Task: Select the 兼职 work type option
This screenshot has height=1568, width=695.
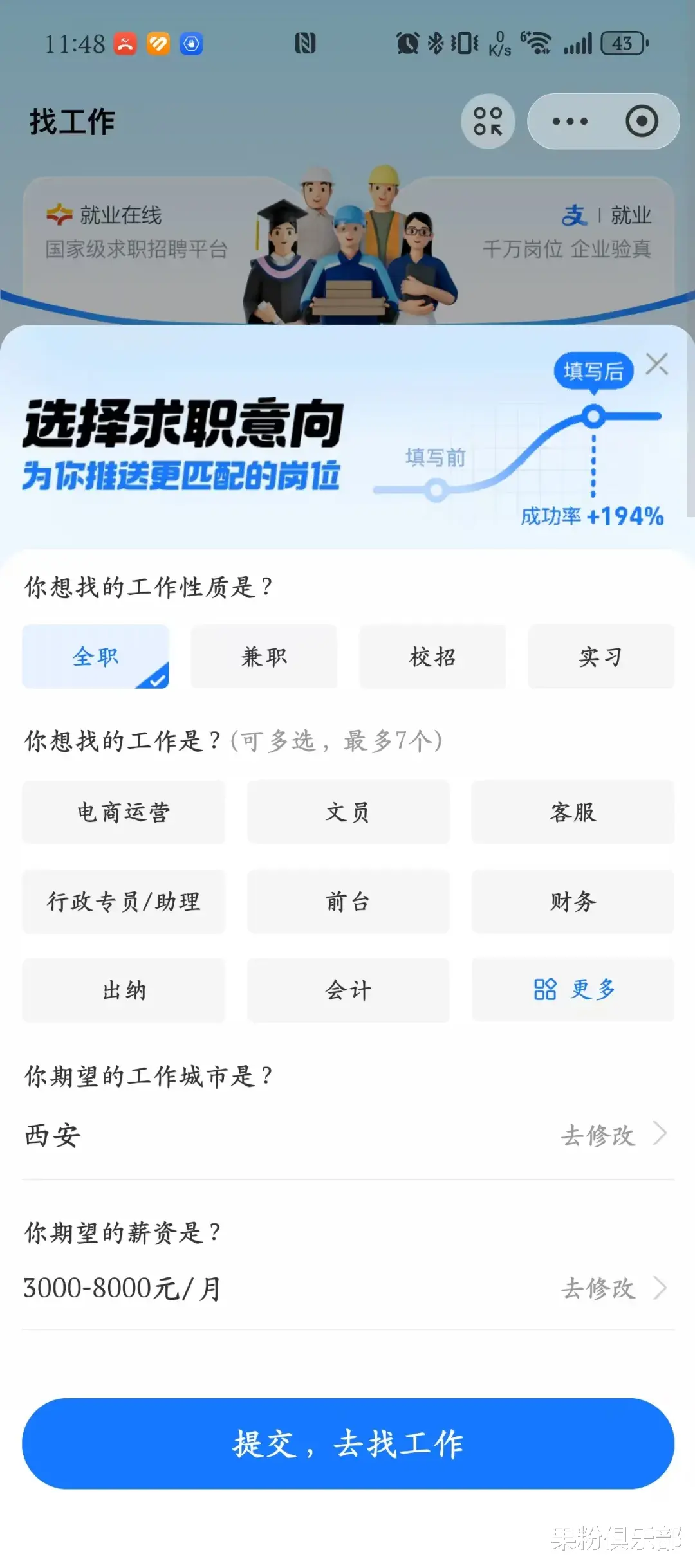Action: 264,656
